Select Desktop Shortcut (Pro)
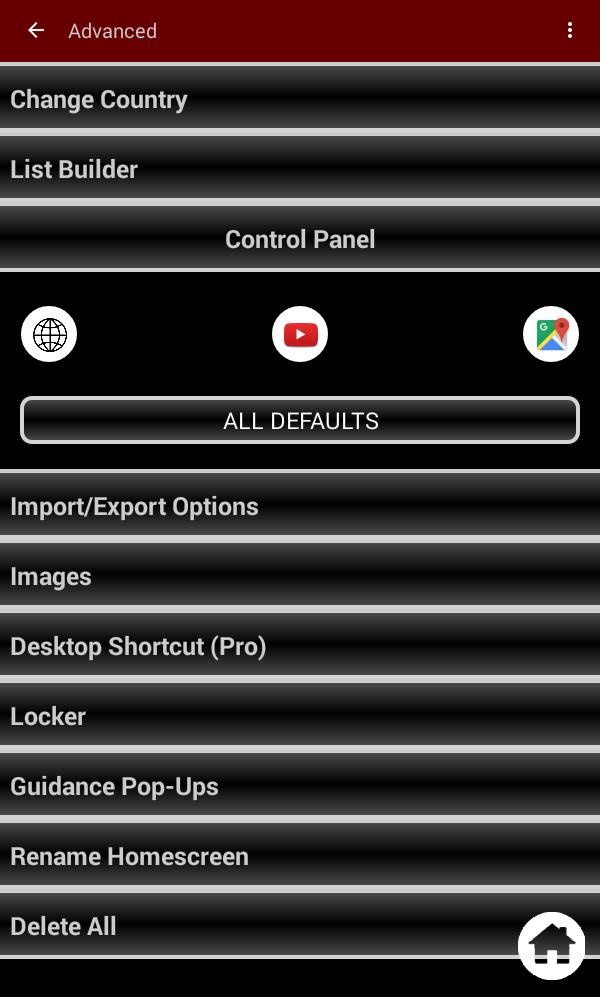The image size is (600, 997). click(x=300, y=646)
